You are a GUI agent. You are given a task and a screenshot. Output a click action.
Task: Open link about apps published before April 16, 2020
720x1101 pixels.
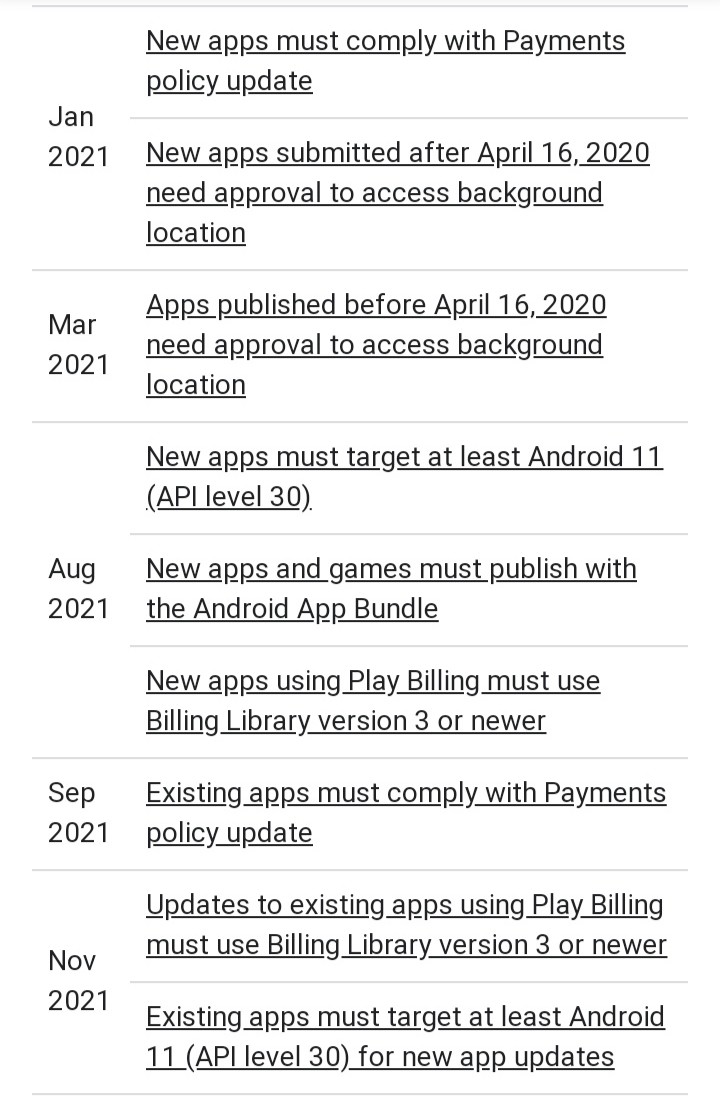[376, 306]
